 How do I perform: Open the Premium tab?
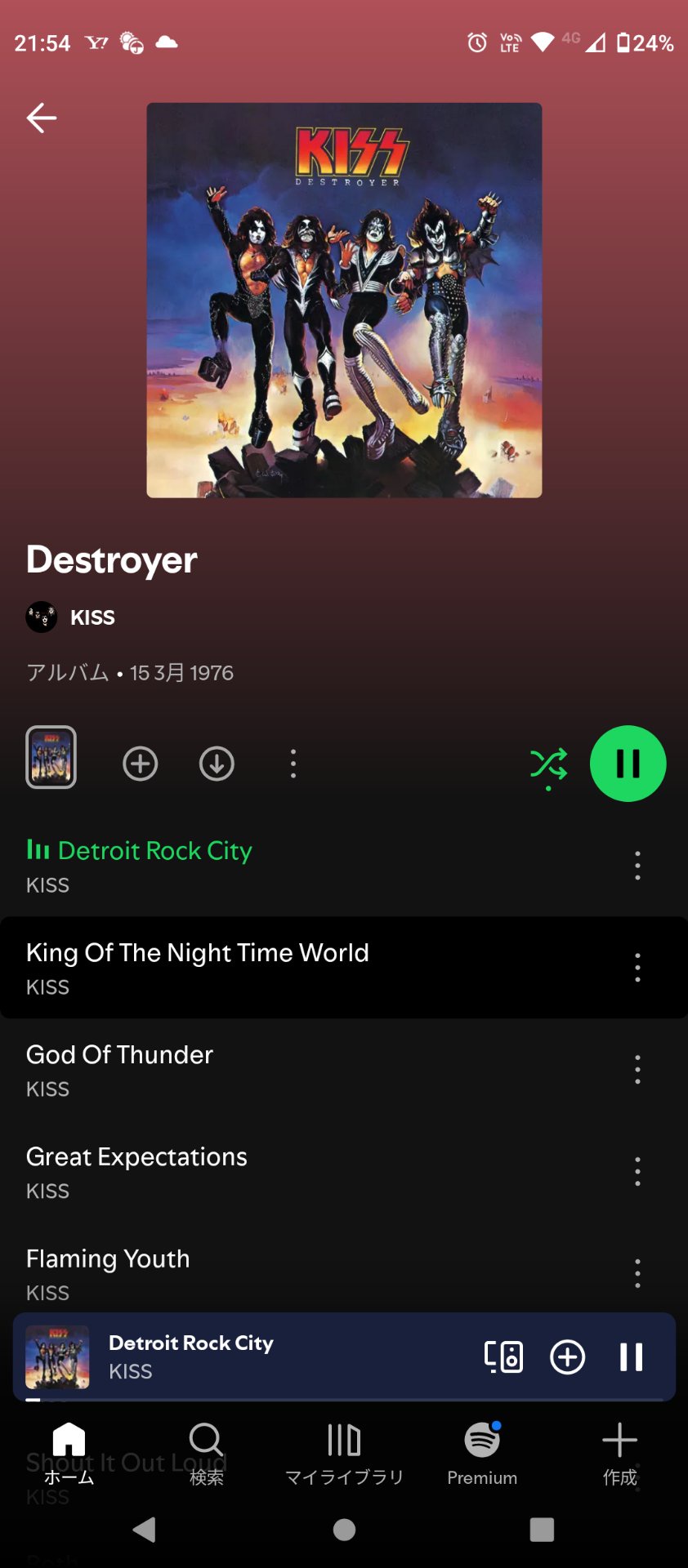tap(482, 1454)
